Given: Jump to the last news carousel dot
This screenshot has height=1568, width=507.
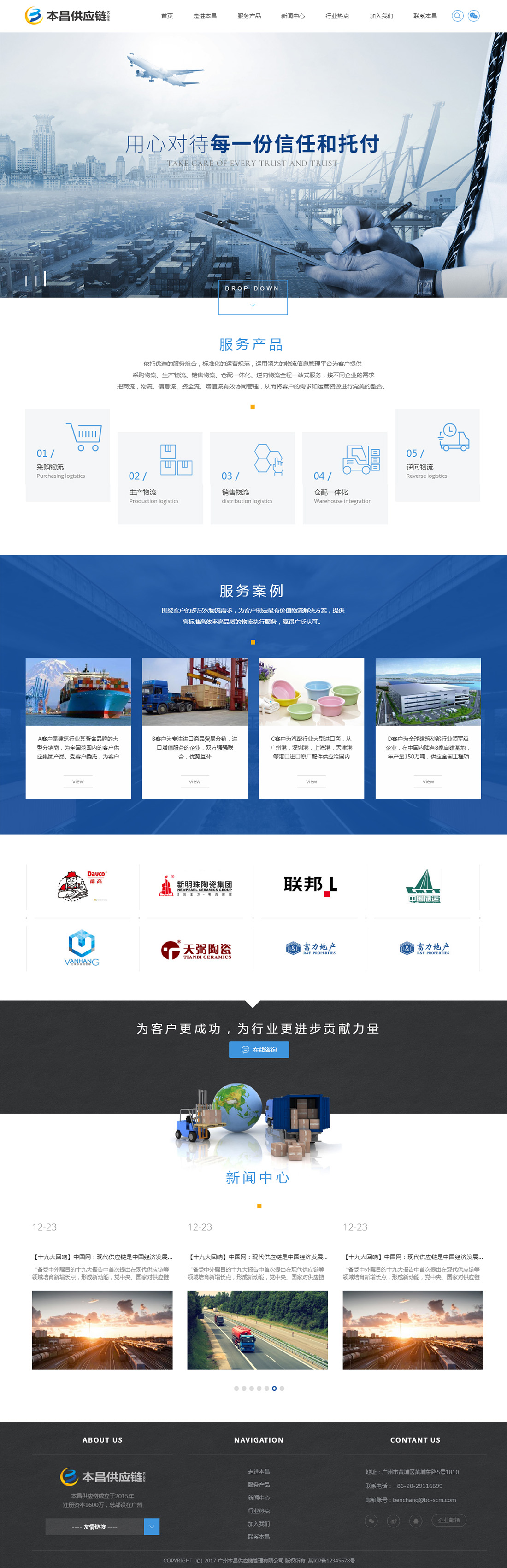Looking at the screenshot, I should tap(282, 1388).
